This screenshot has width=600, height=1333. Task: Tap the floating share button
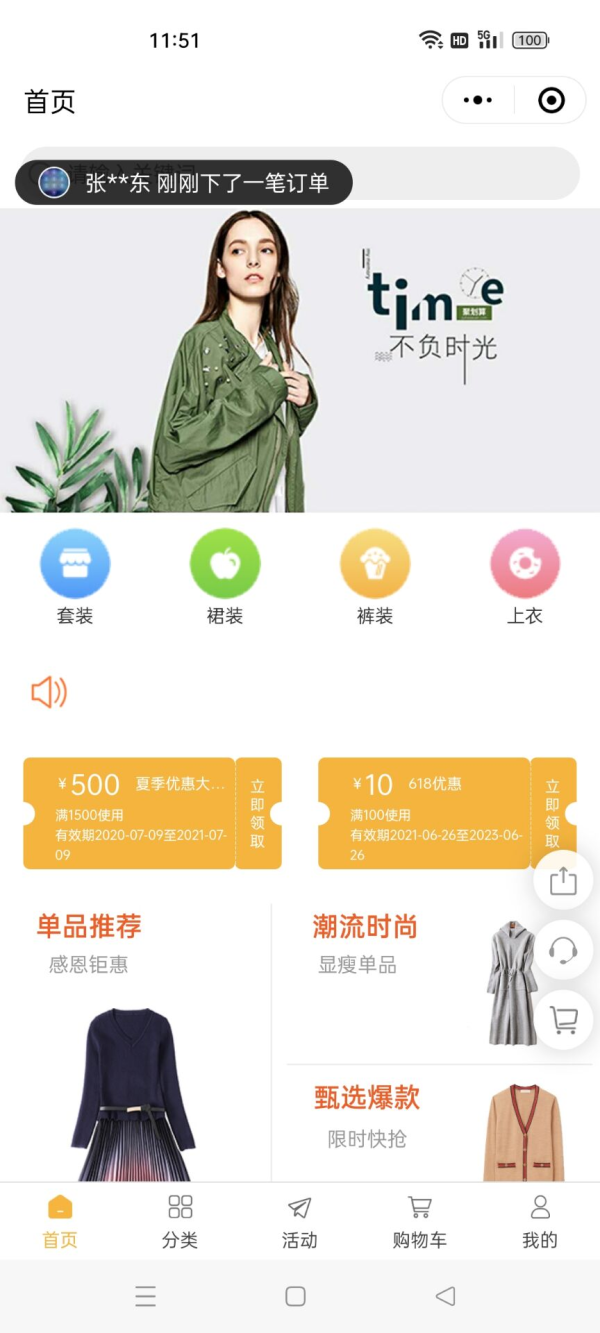564,880
